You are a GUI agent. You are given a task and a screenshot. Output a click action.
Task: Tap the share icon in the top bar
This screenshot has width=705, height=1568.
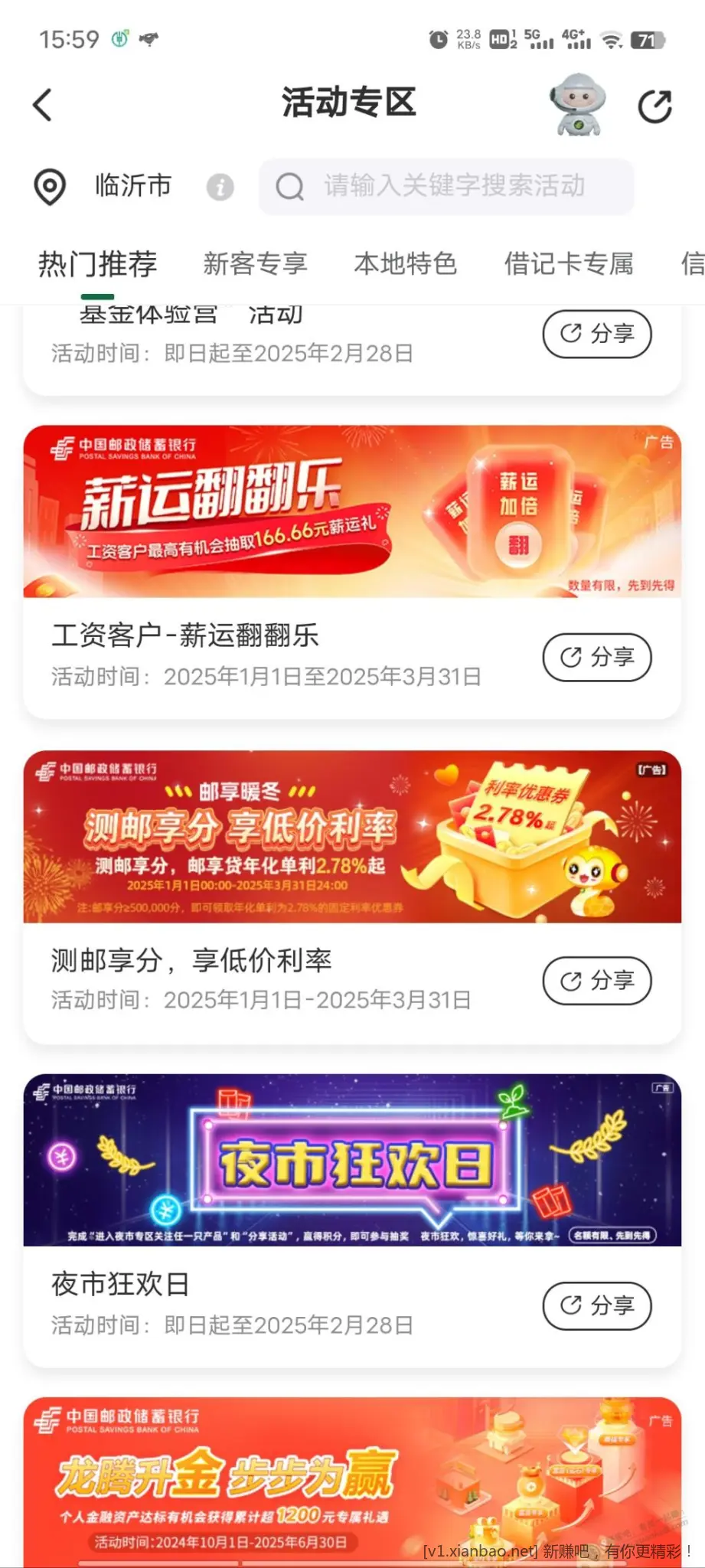pyautogui.click(x=655, y=106)
